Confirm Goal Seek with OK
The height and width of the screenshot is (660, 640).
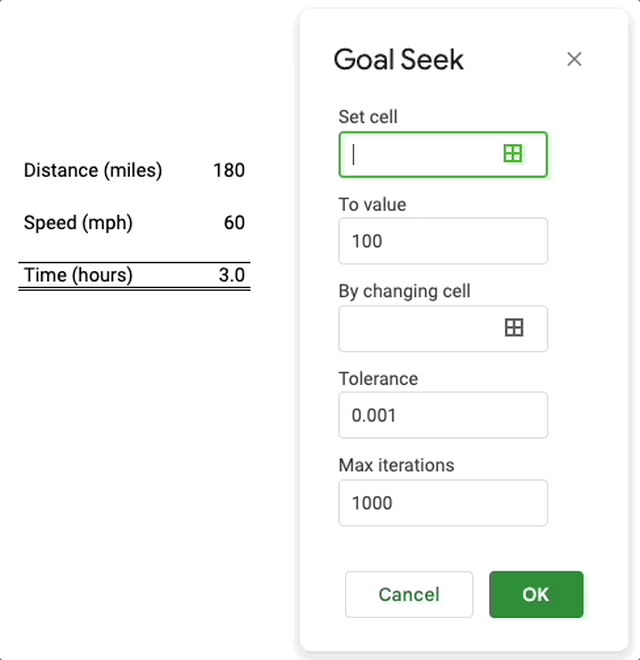coord(536,594)
